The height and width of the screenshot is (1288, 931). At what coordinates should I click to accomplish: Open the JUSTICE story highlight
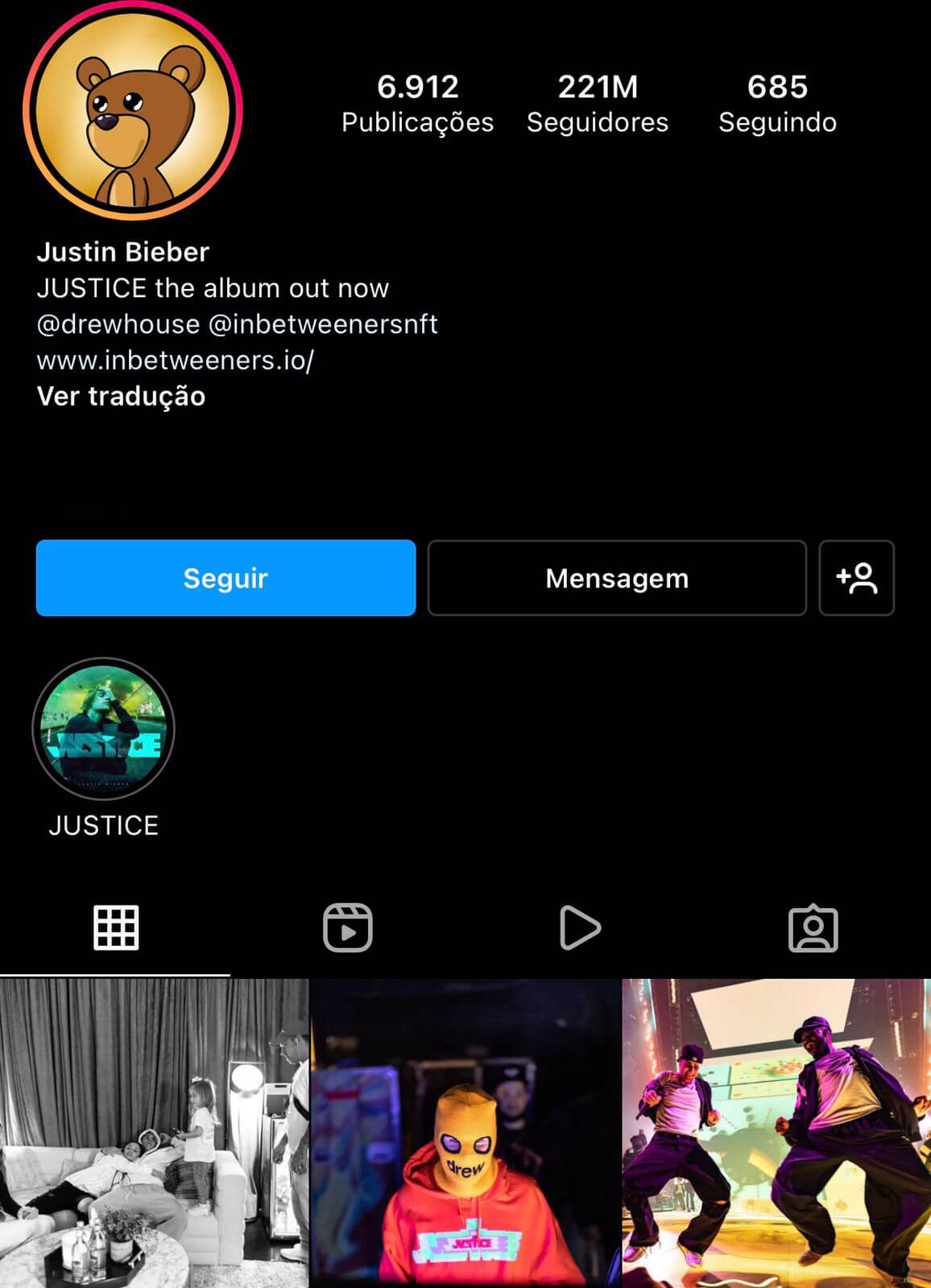click(103, 729)
